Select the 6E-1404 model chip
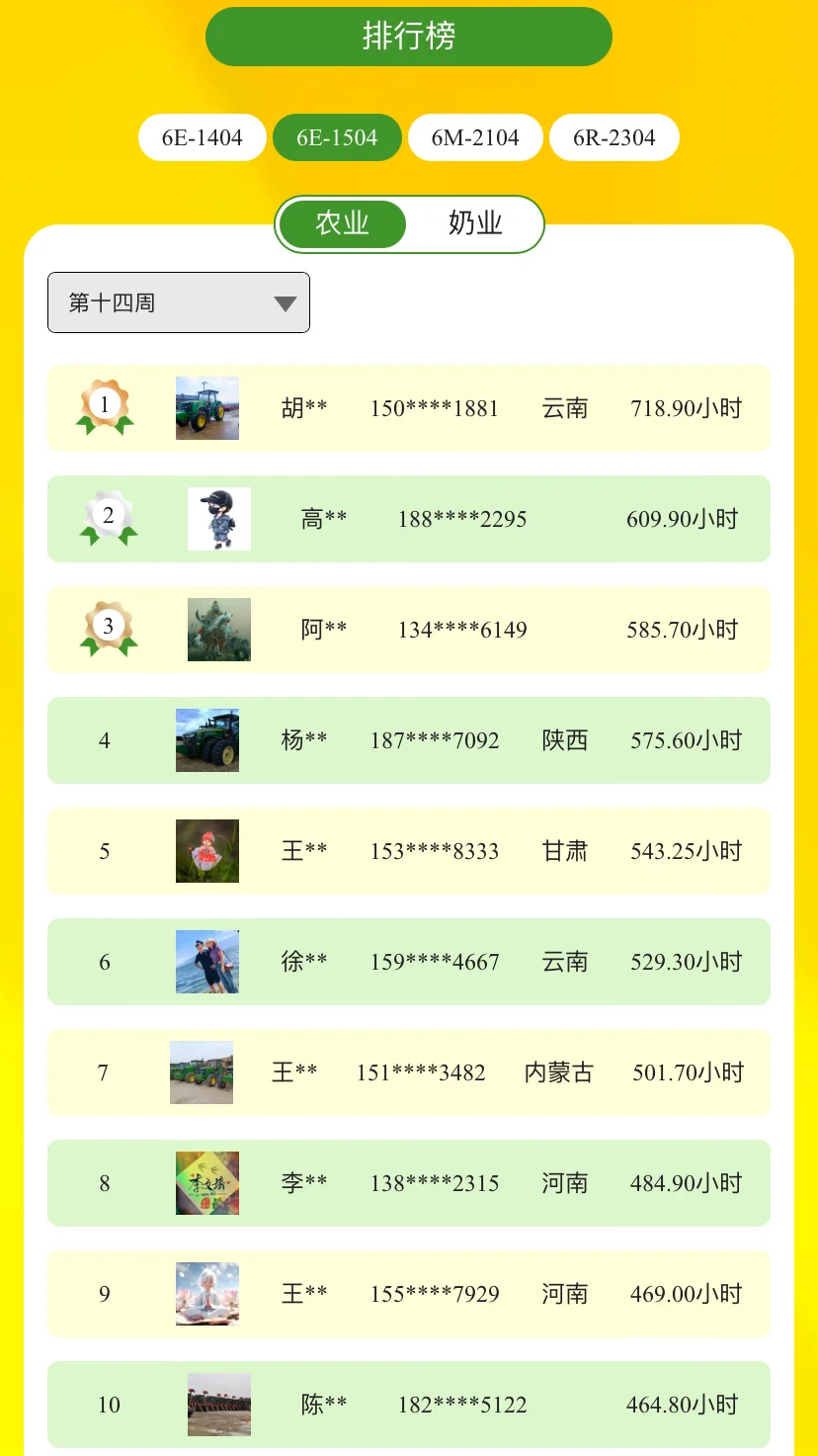The image size is (818, 1456). 203,137
